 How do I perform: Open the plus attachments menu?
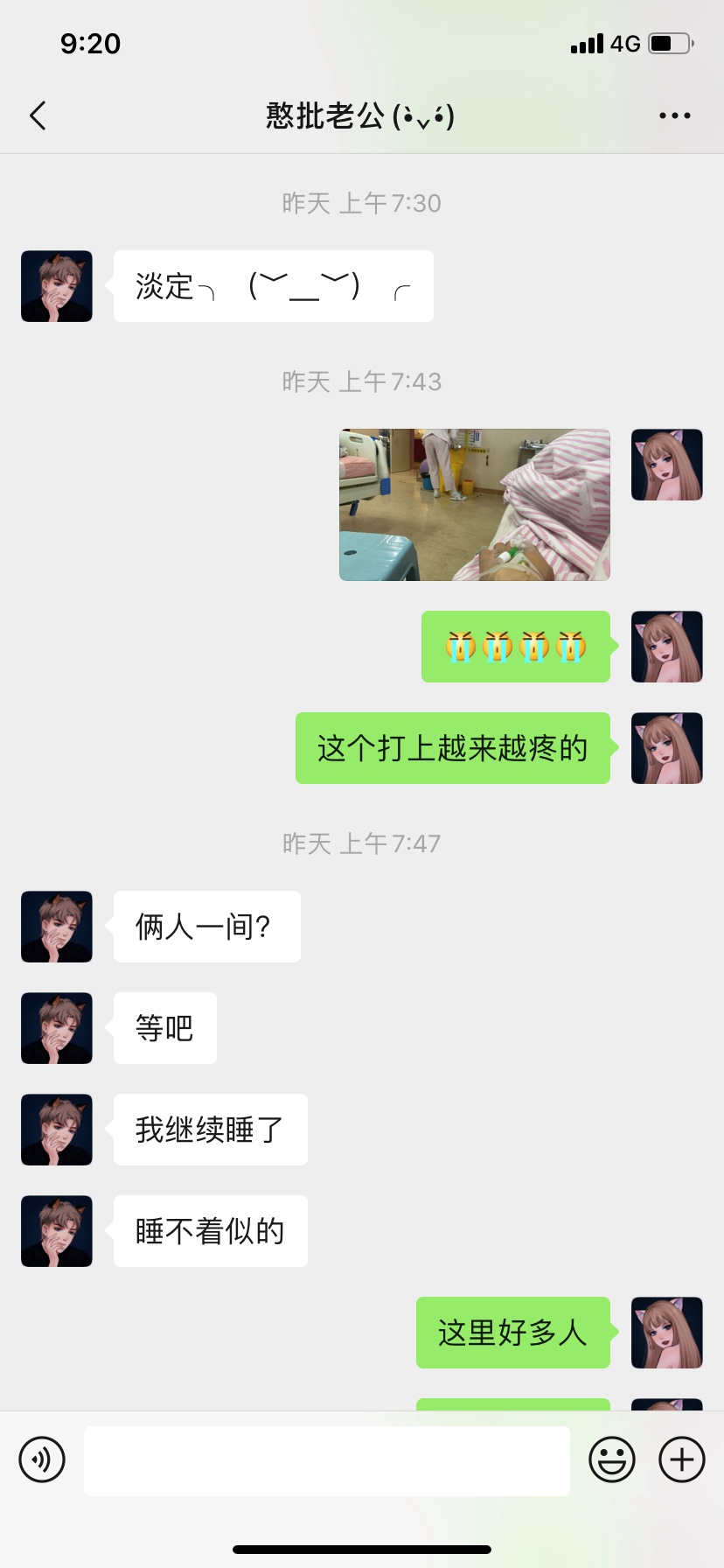(682, 1459)
